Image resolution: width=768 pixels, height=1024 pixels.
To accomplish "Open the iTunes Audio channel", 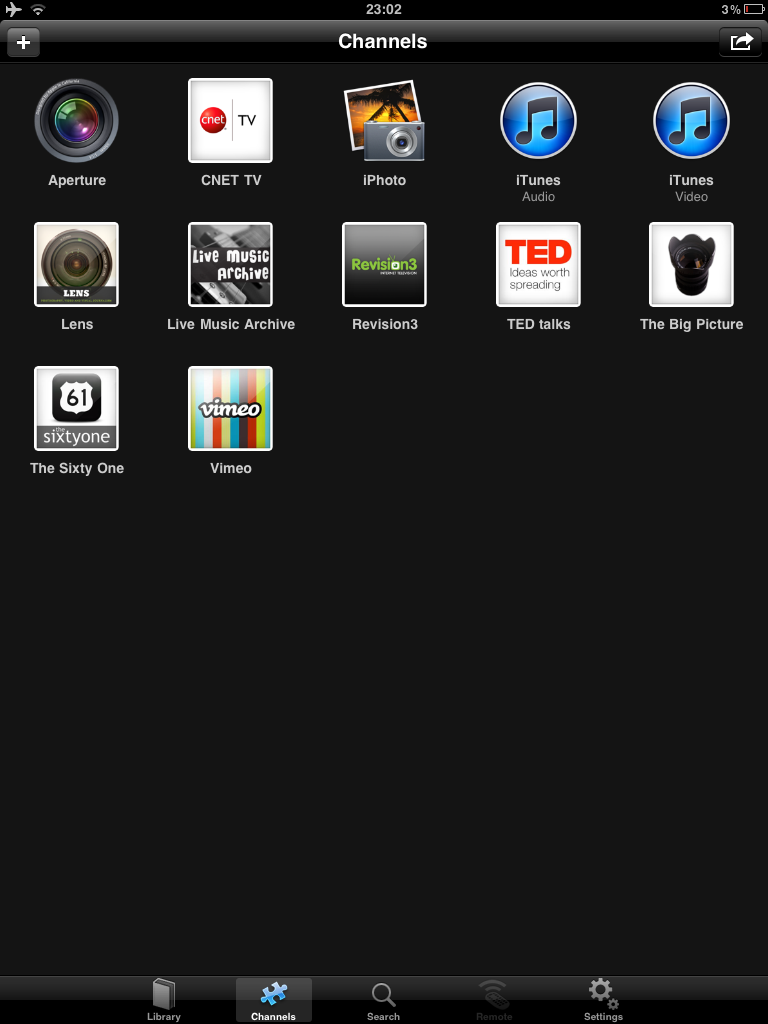I will [x=538, y=121].
